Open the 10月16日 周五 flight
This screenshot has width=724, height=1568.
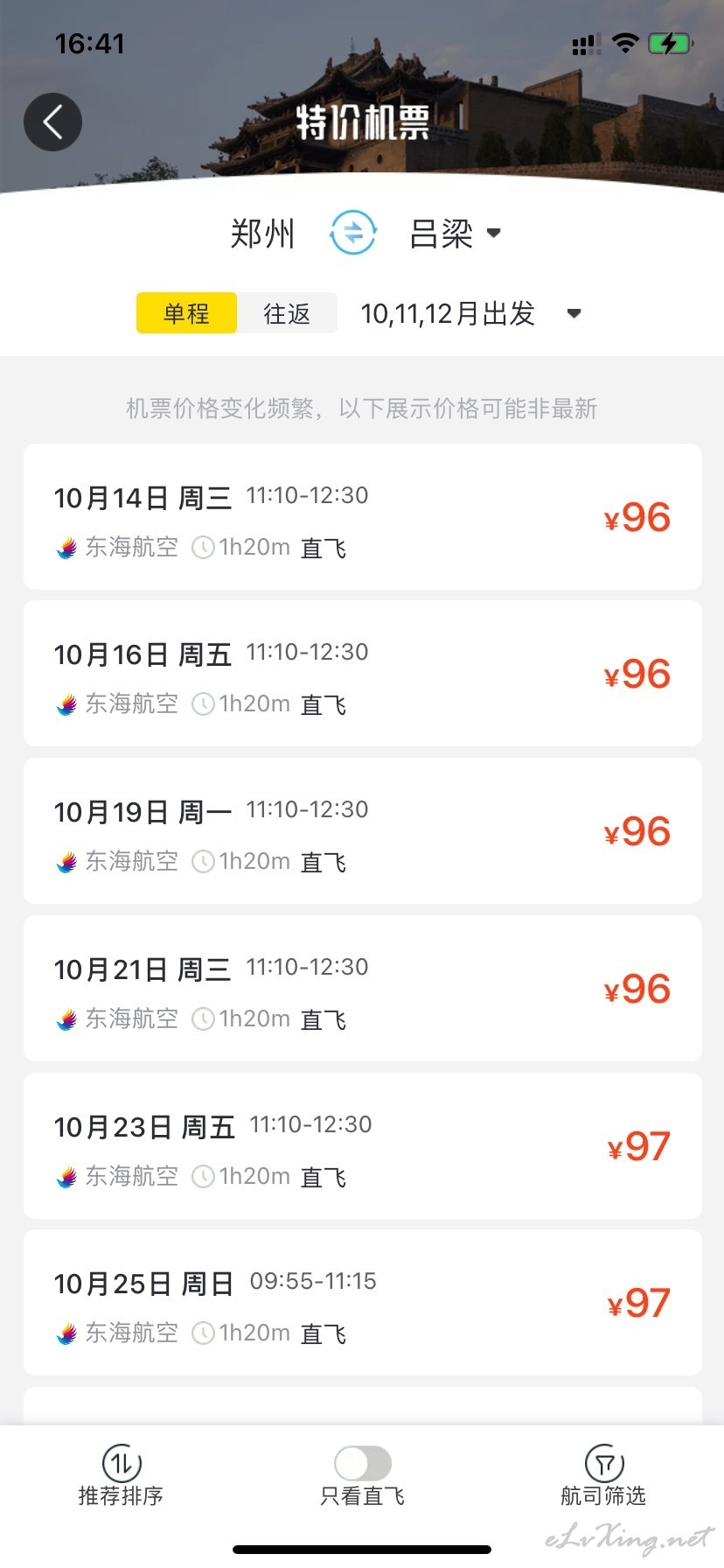[362, 674]
